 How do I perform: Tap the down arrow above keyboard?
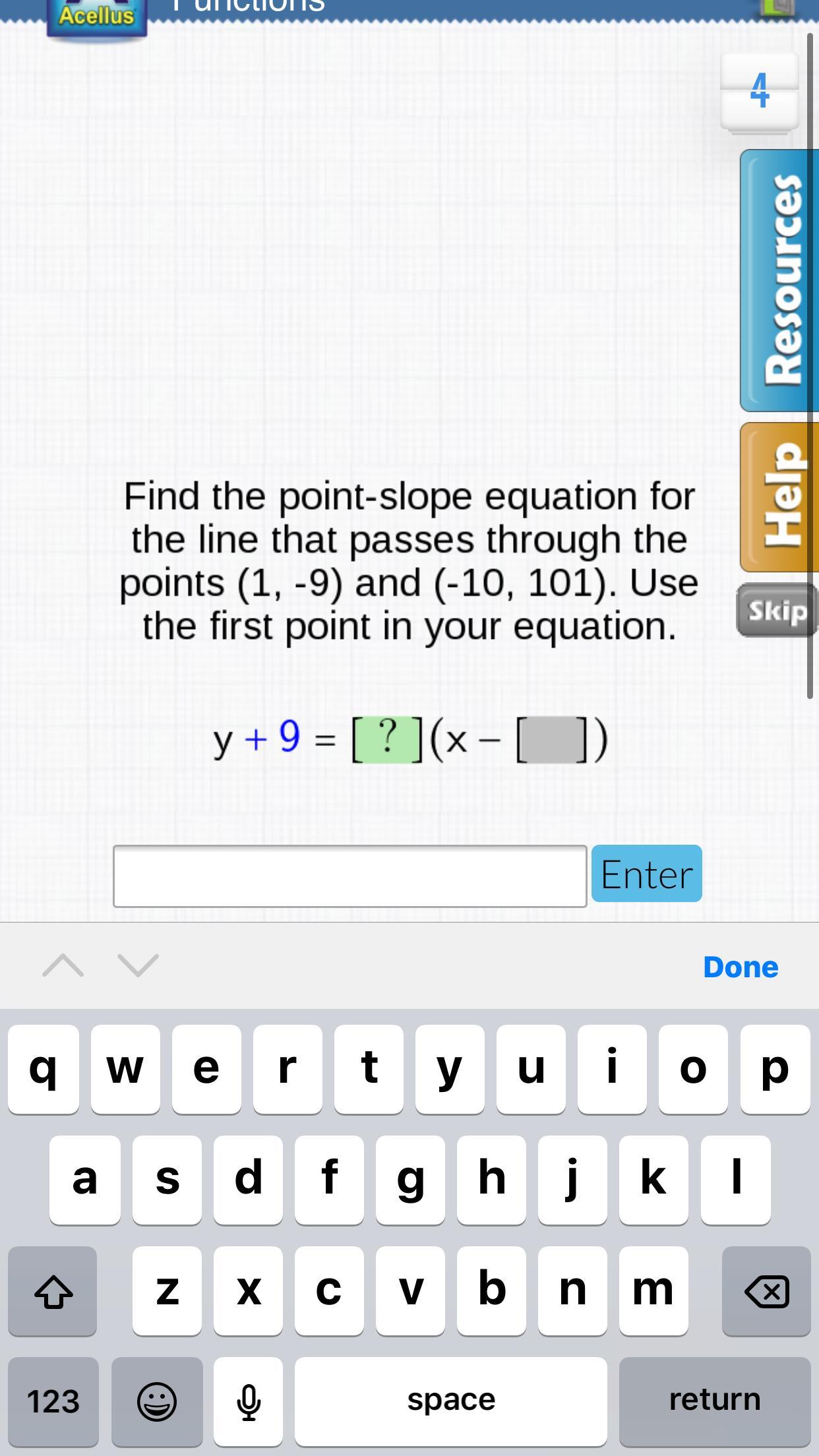tap(138, 965)
